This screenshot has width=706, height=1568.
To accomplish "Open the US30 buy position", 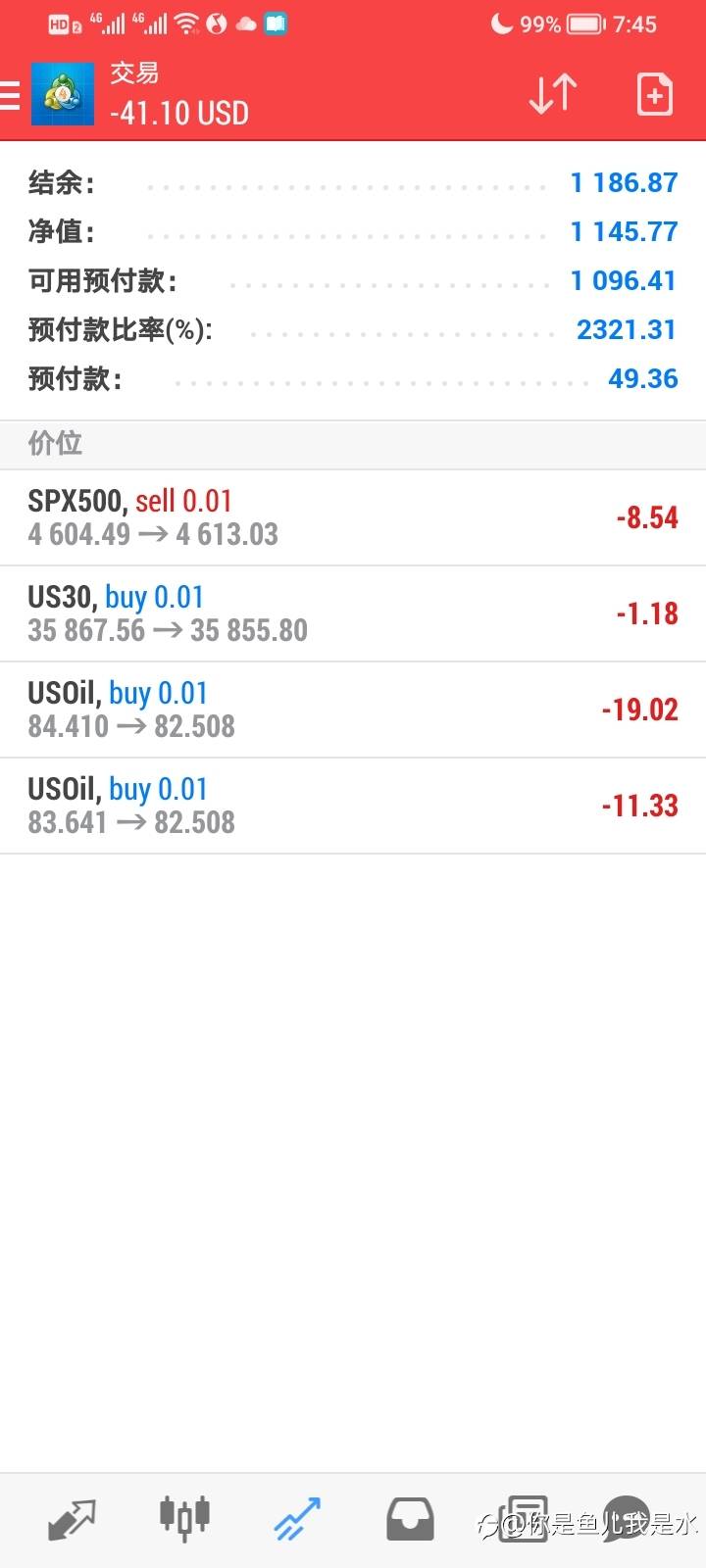I will (353, 613).
